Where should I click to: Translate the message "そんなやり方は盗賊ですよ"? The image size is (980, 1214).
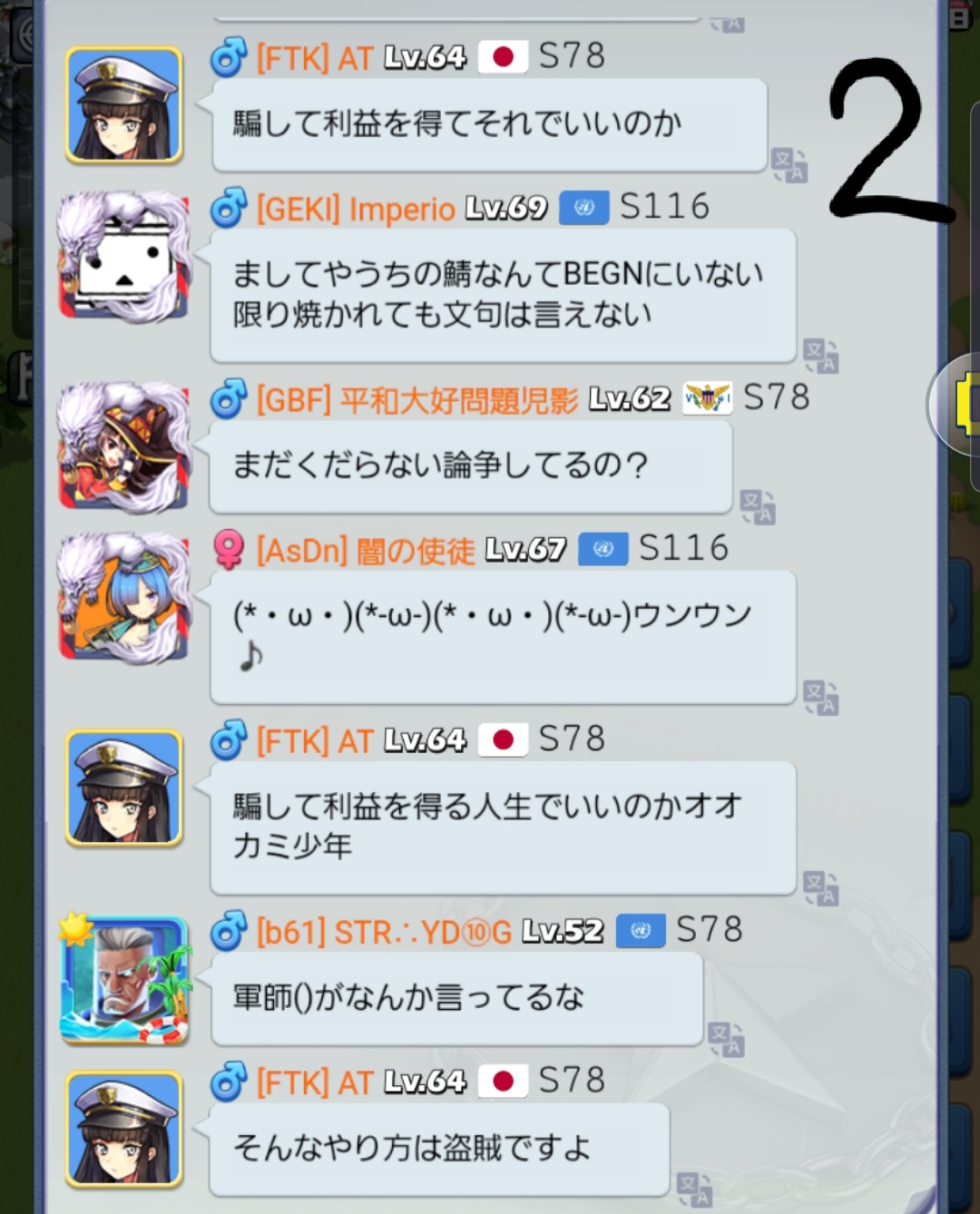coord(694,1190)
